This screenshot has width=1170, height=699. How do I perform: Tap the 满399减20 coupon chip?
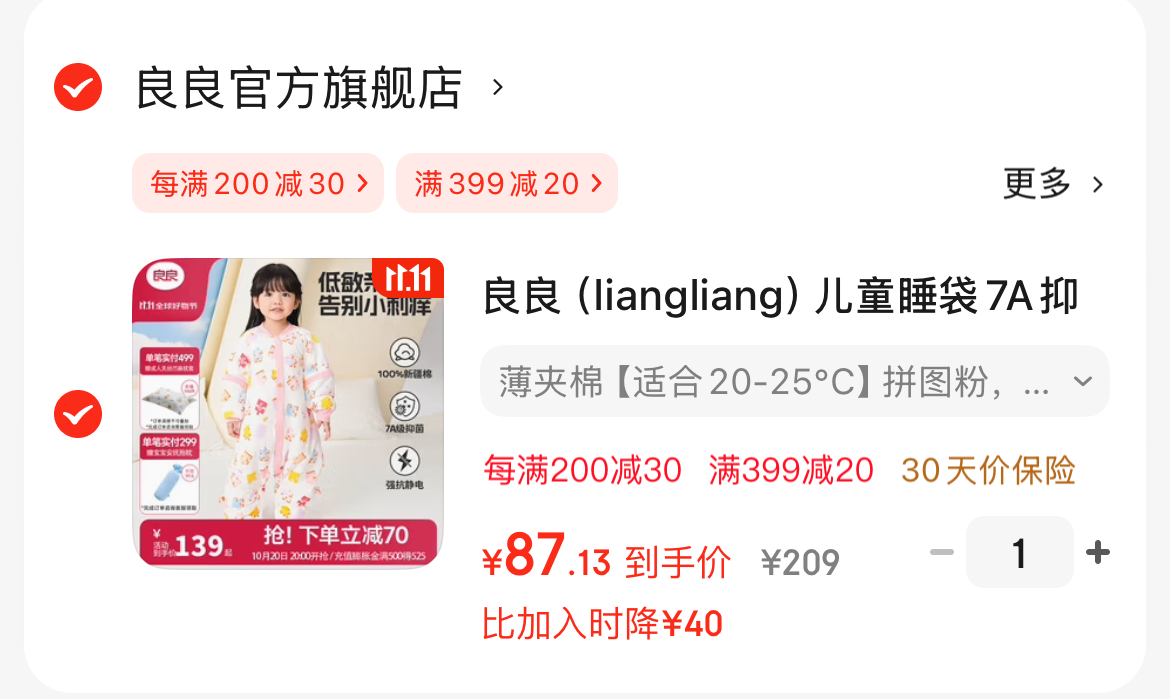(507, 183)
